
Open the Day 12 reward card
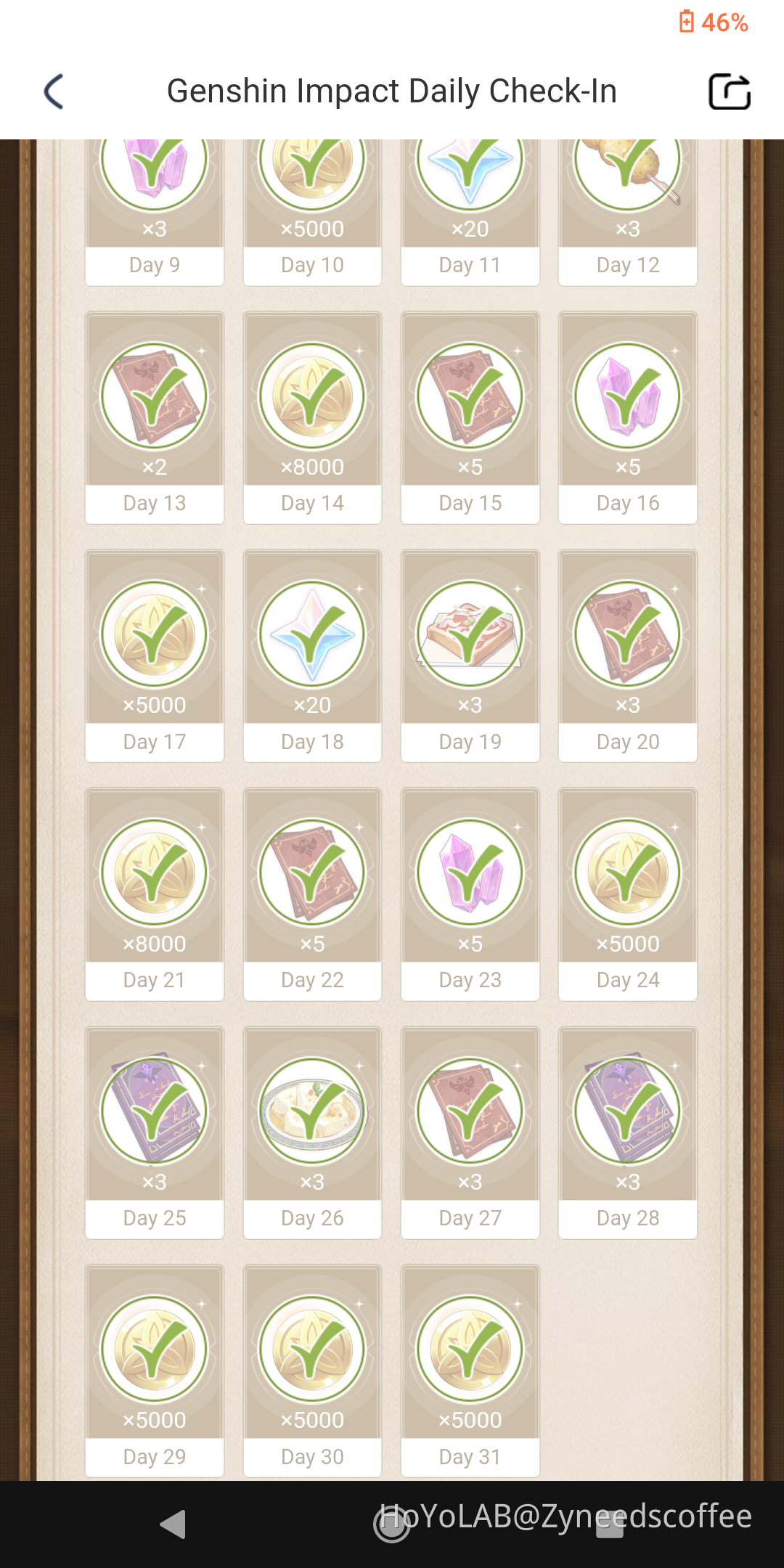pos(628,211)
